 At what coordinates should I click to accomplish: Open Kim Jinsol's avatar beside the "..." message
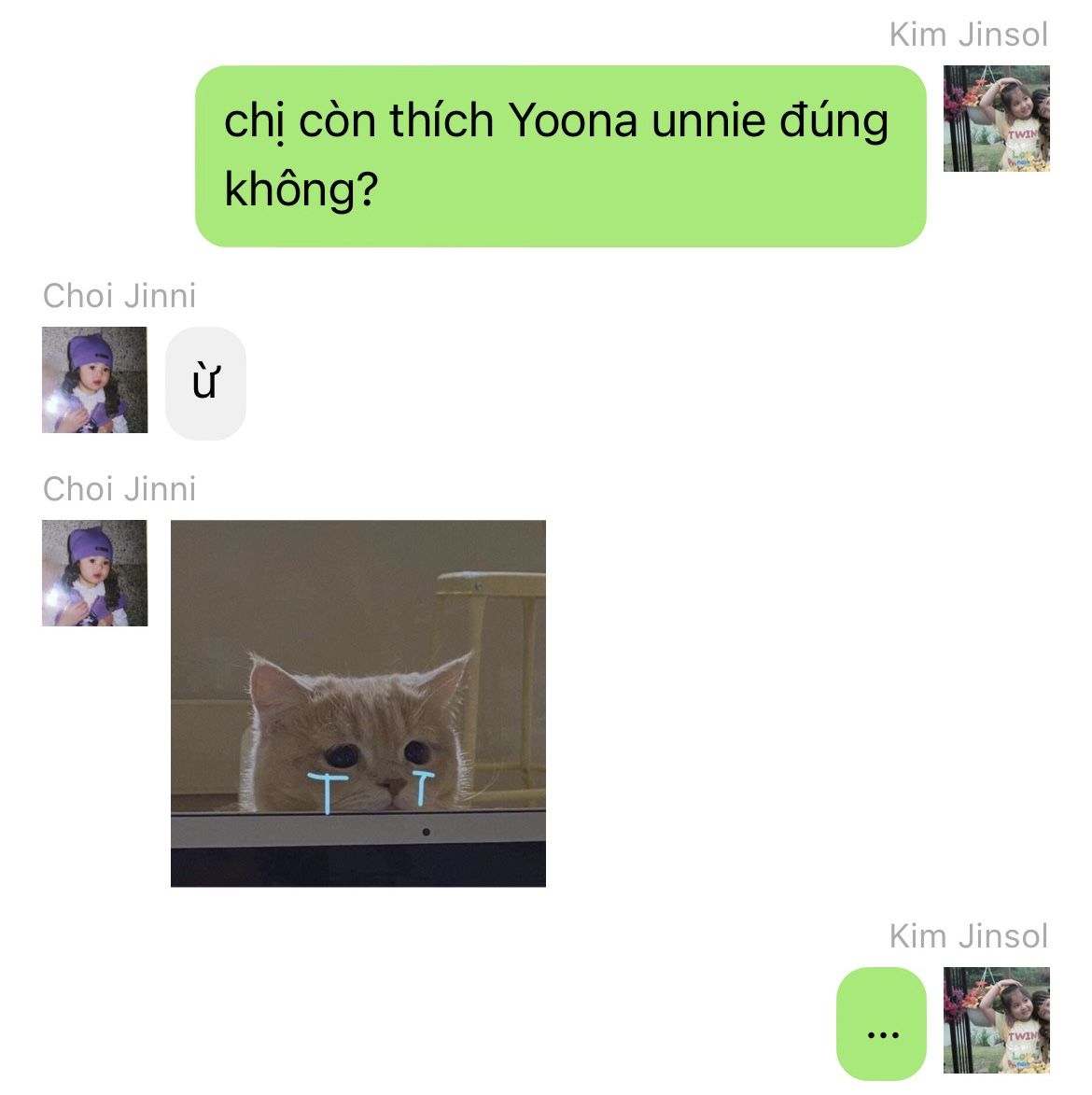[996, 1020]
